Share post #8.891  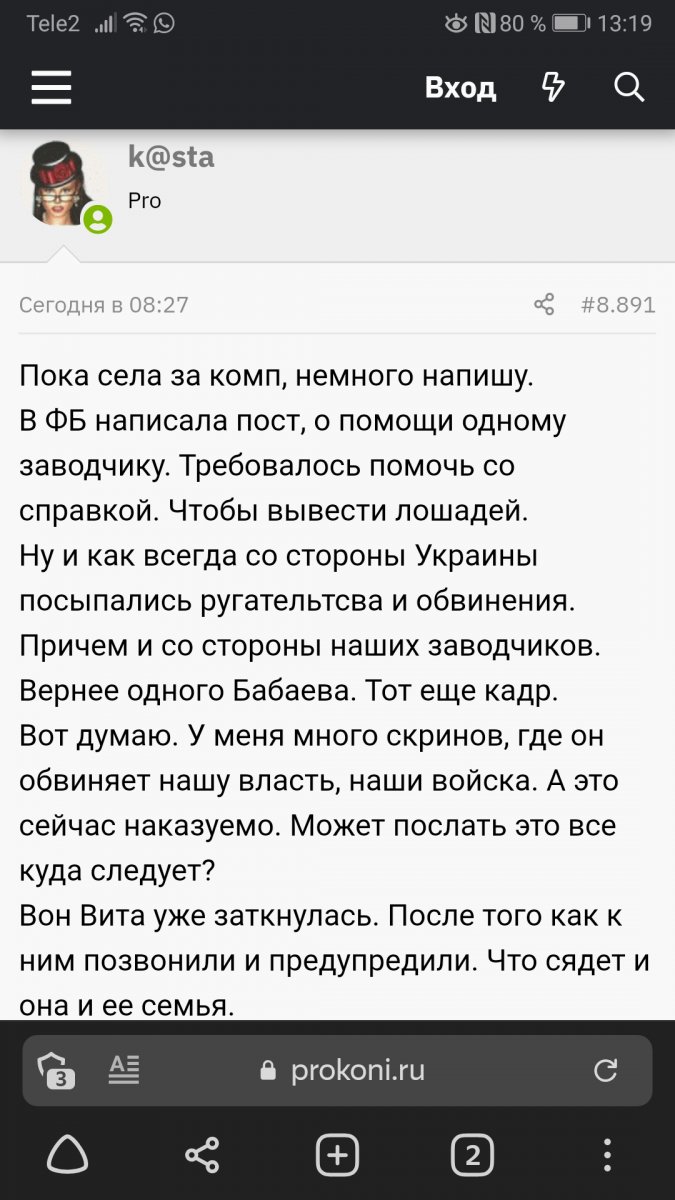tap(544, 305)
